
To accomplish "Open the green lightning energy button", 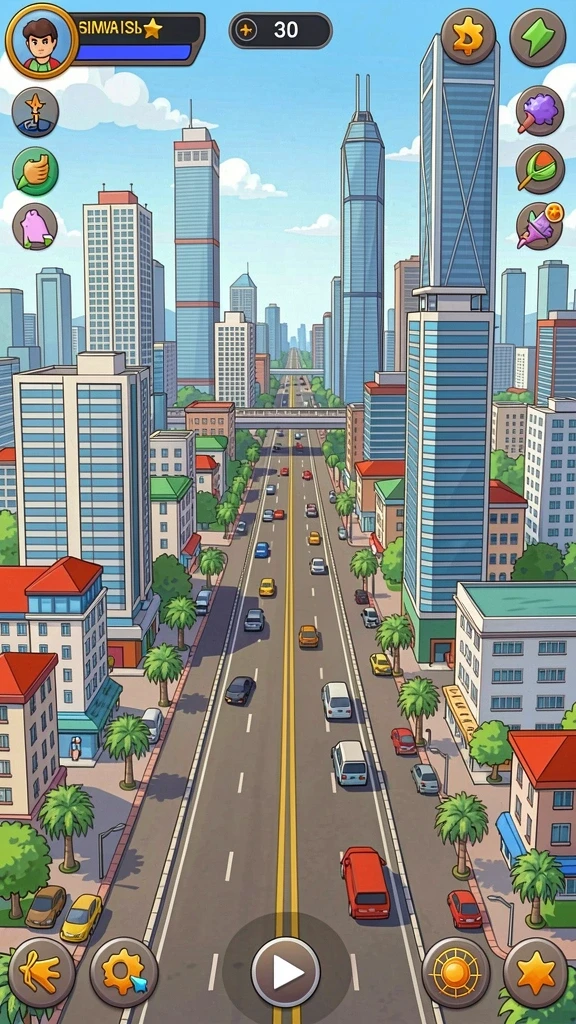I will click(537, 37).
